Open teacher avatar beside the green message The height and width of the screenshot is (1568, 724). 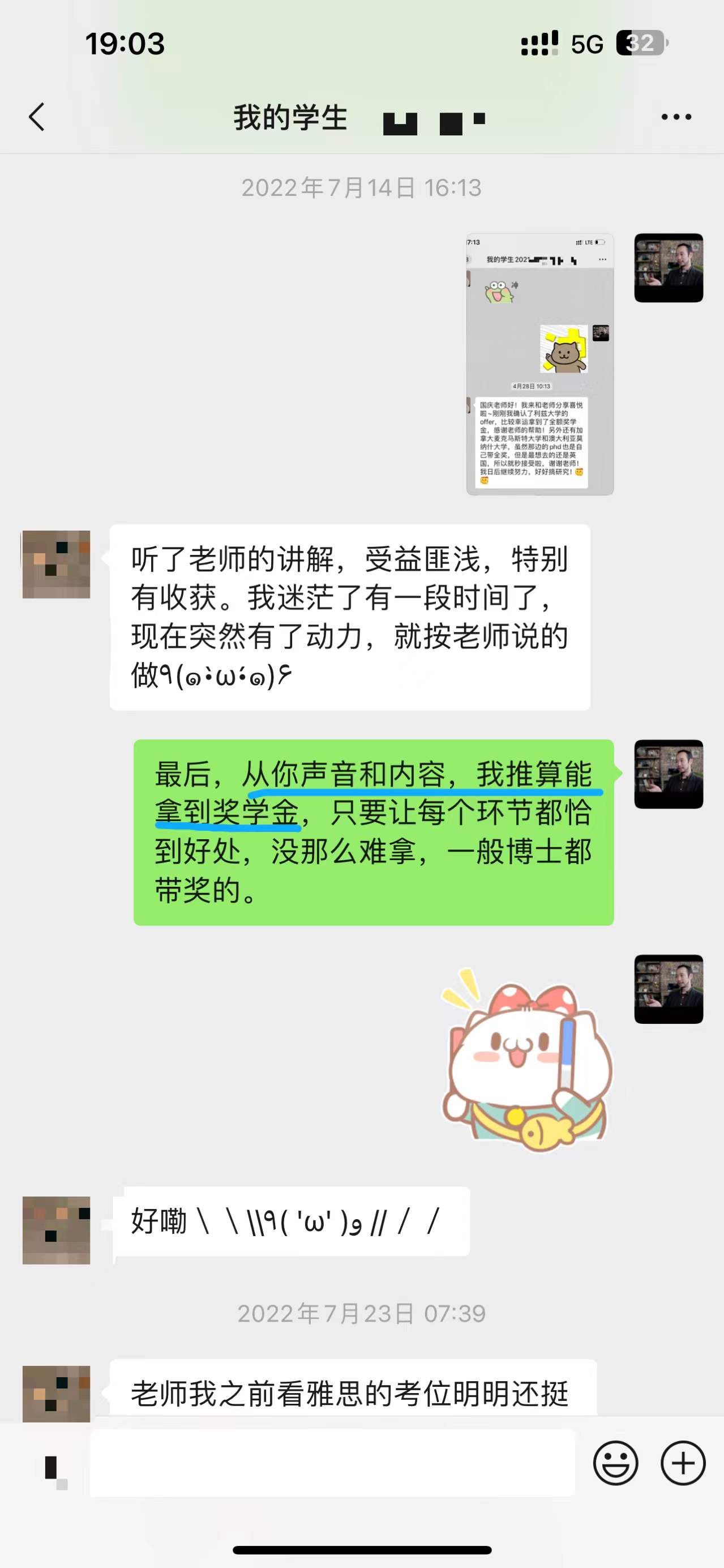point(668,774)
